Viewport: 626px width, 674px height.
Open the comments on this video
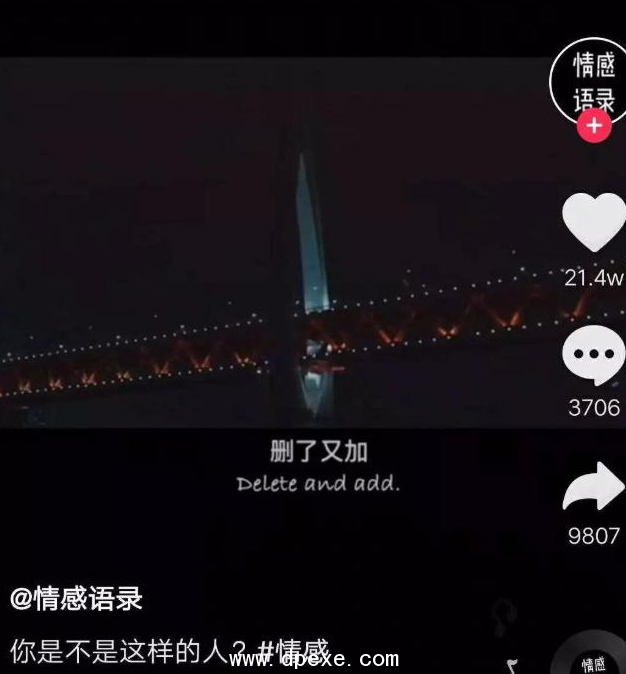[594, 357]
